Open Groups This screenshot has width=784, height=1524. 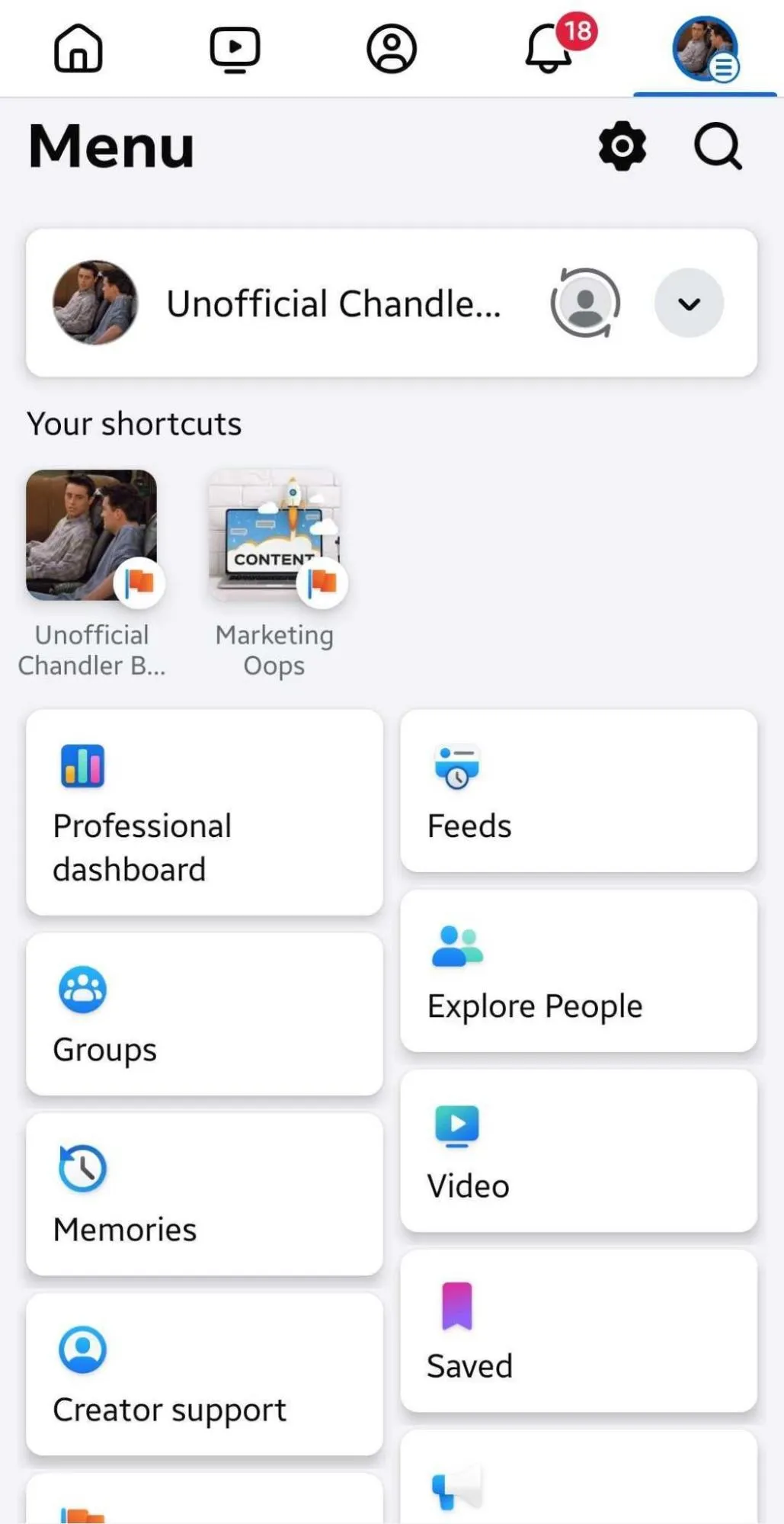click(x=203, y=1014)
